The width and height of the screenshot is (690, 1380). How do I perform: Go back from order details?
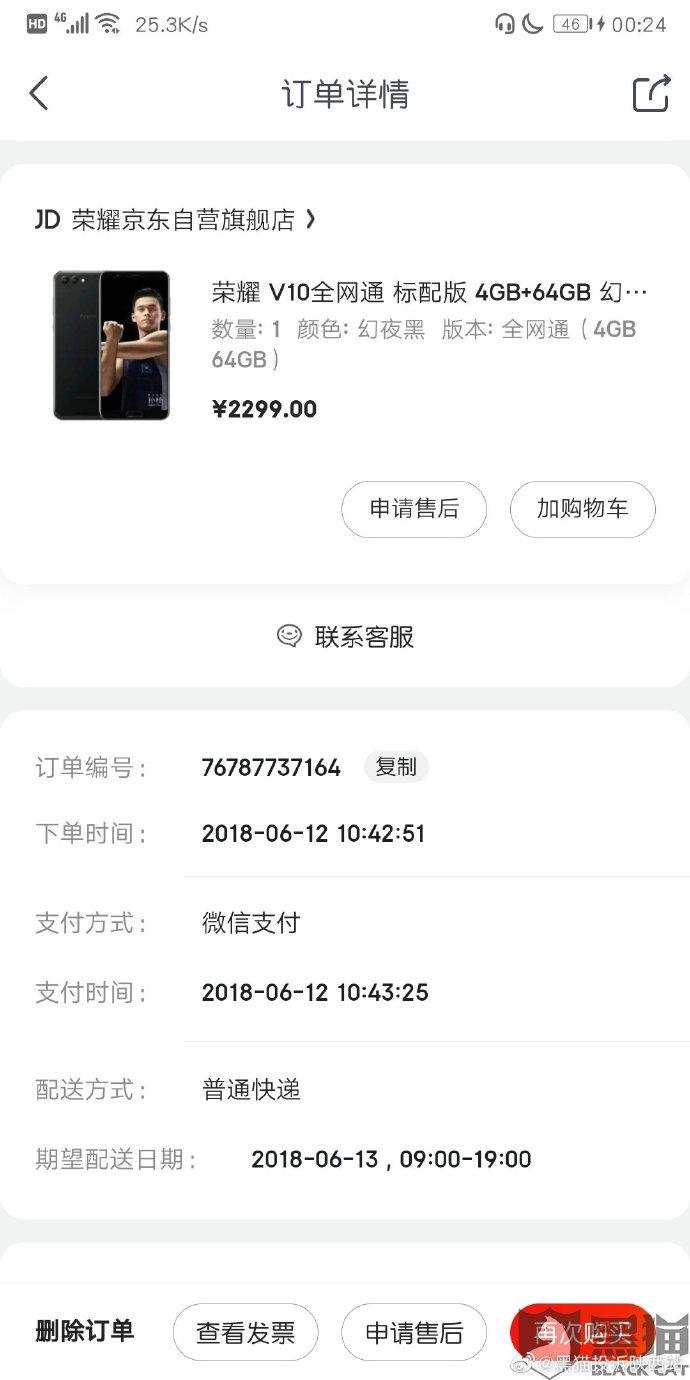click(39, 94)
